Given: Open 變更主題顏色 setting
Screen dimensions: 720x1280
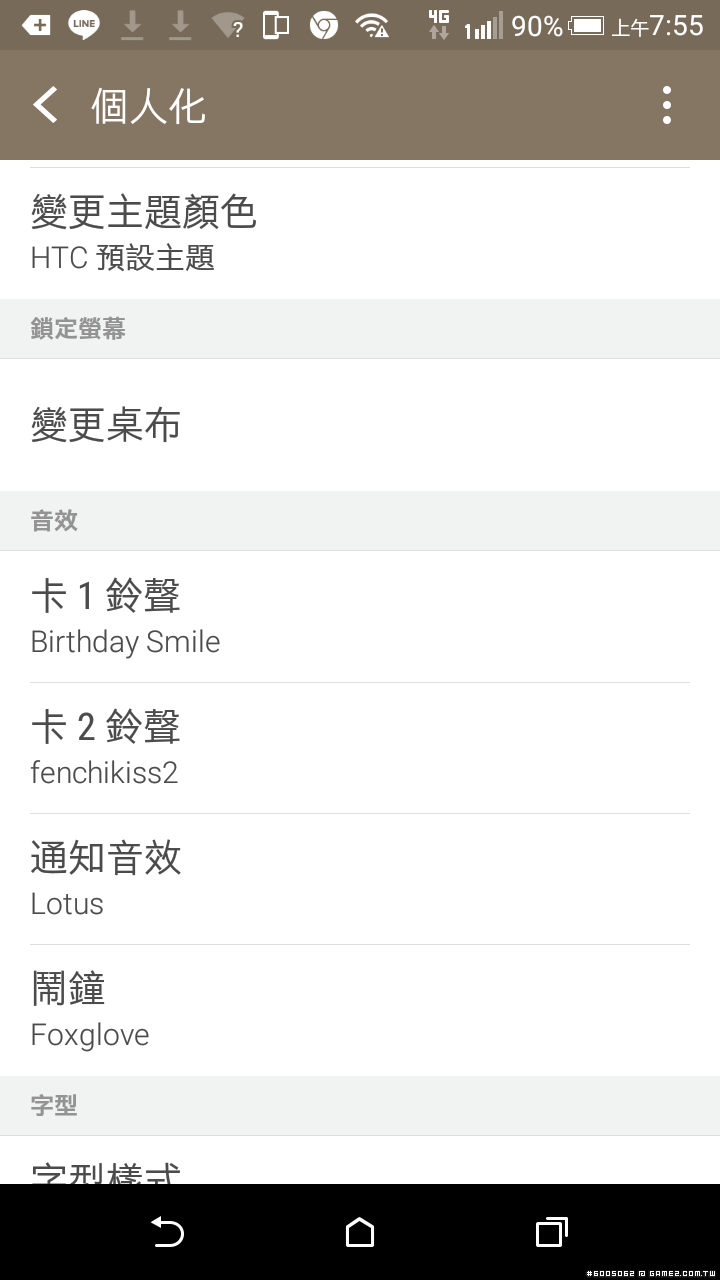Looking at the screenshot, I should (x=360, y=233).
